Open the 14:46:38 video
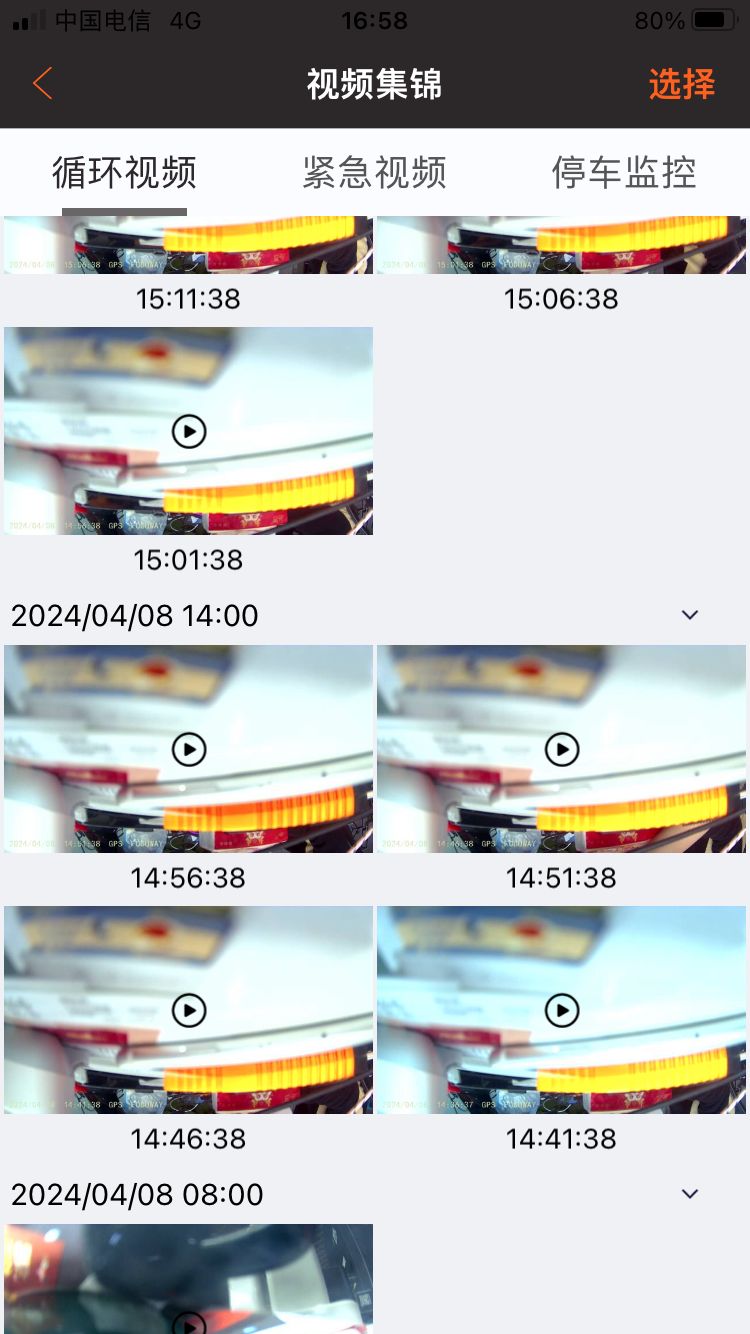Image resolution: width=750 pixels, height=1334 pixels. coord(189,1010)
